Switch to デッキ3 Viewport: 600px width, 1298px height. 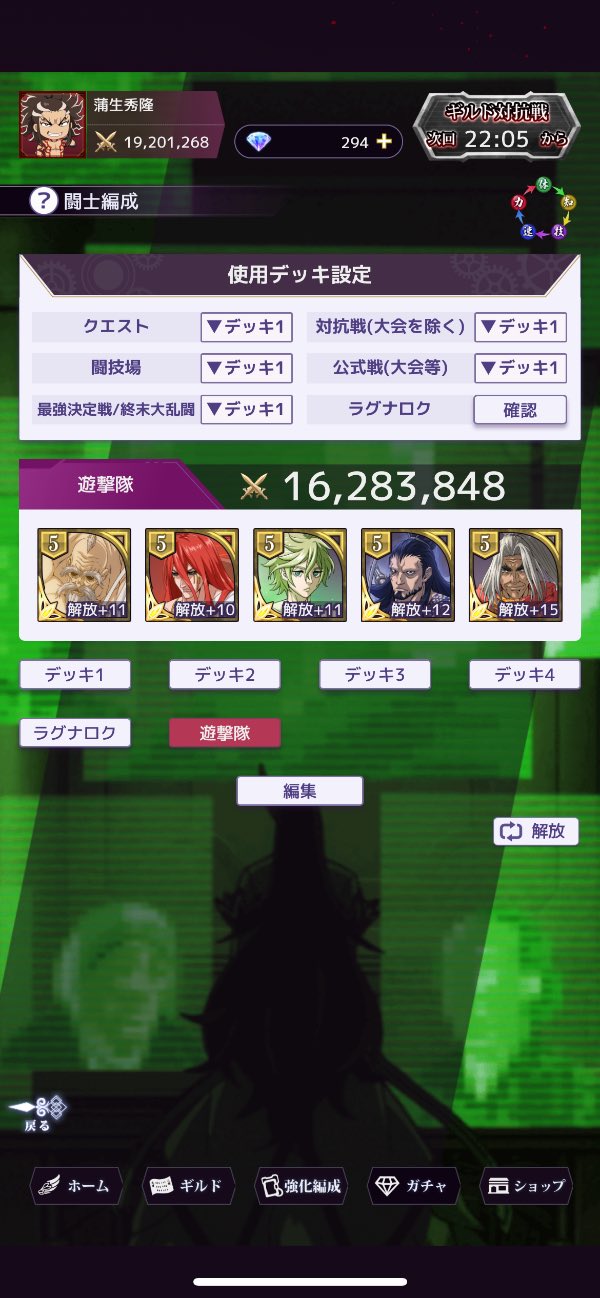click(x=375, y=675)
